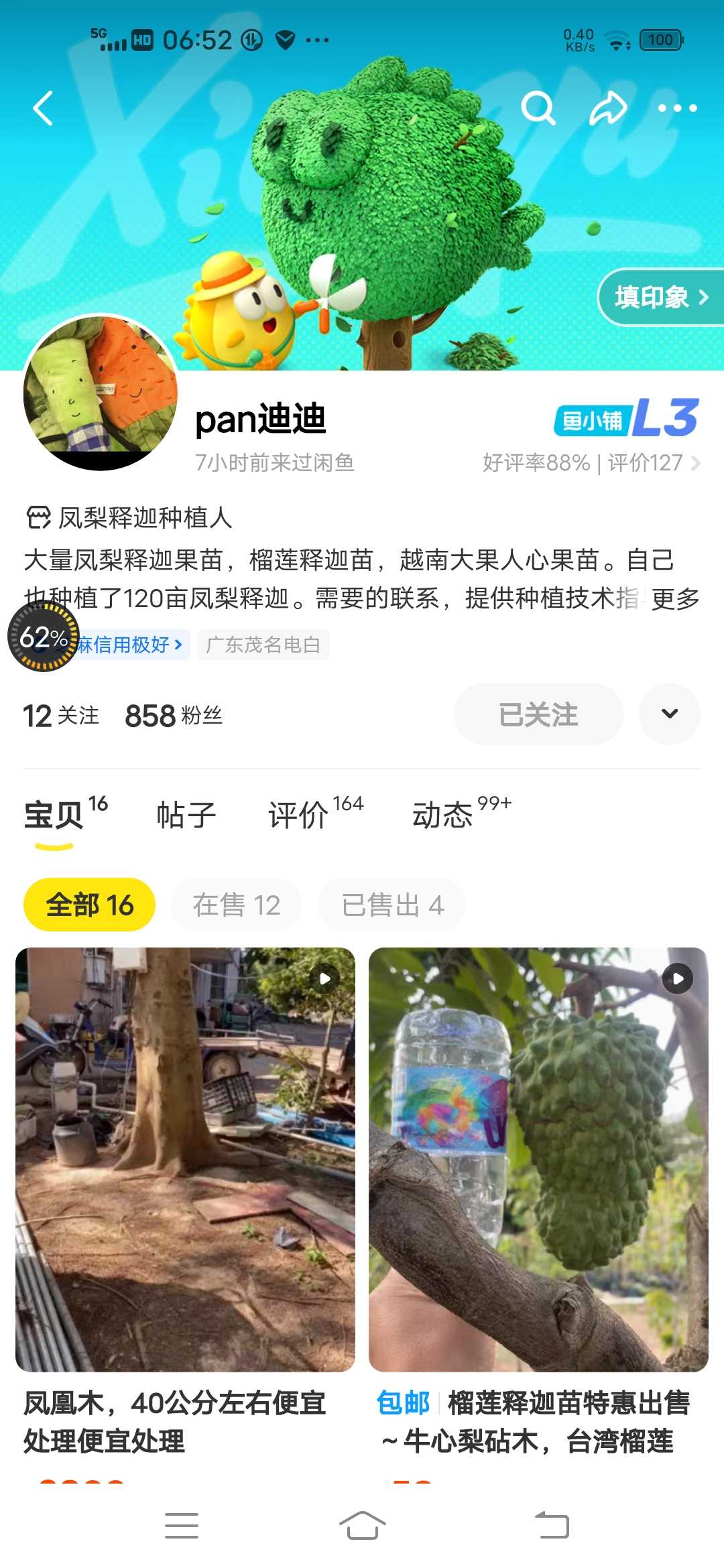724x1568 pixels.
Task: Open the three-dot overflow menu
Action: point(677,109)
